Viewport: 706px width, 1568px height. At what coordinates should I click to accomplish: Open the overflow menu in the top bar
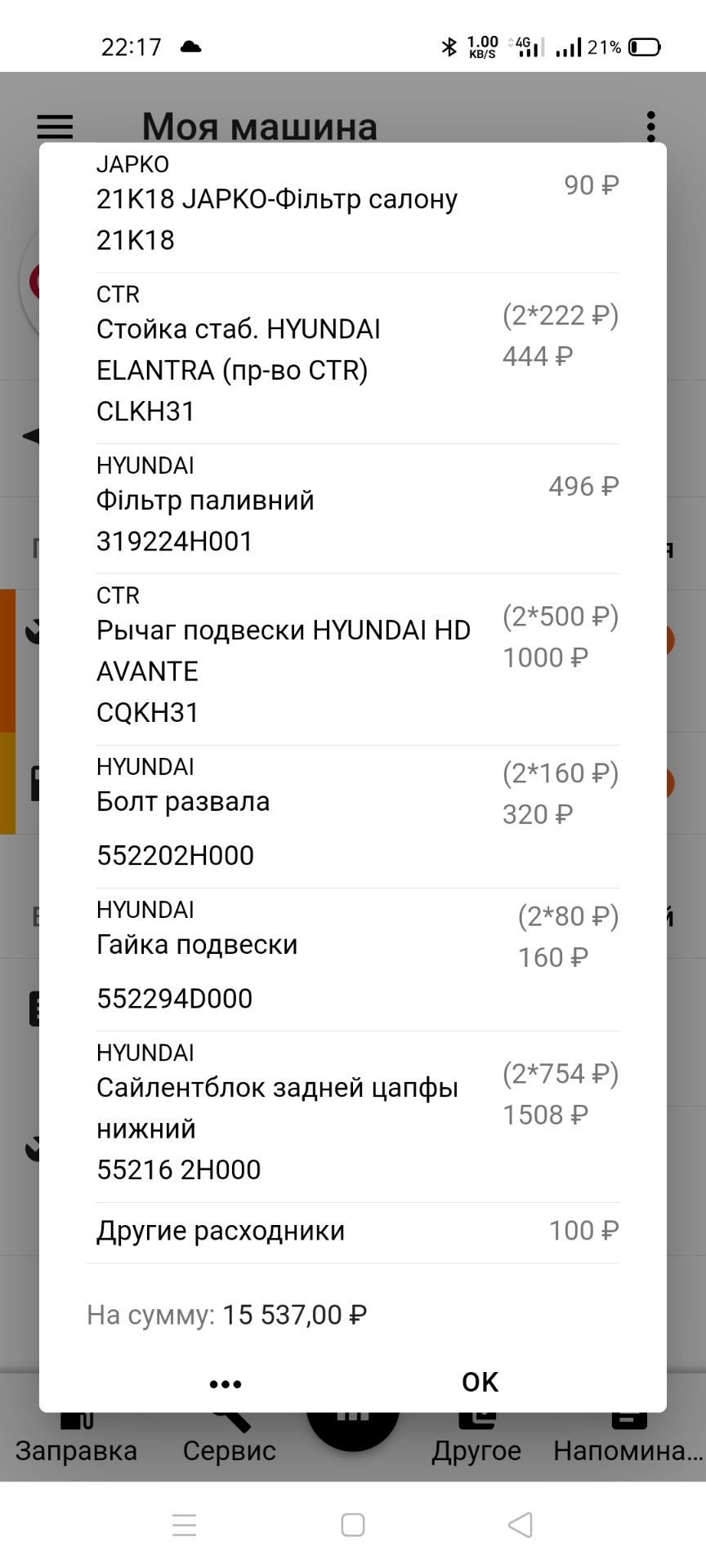point(650,125)
